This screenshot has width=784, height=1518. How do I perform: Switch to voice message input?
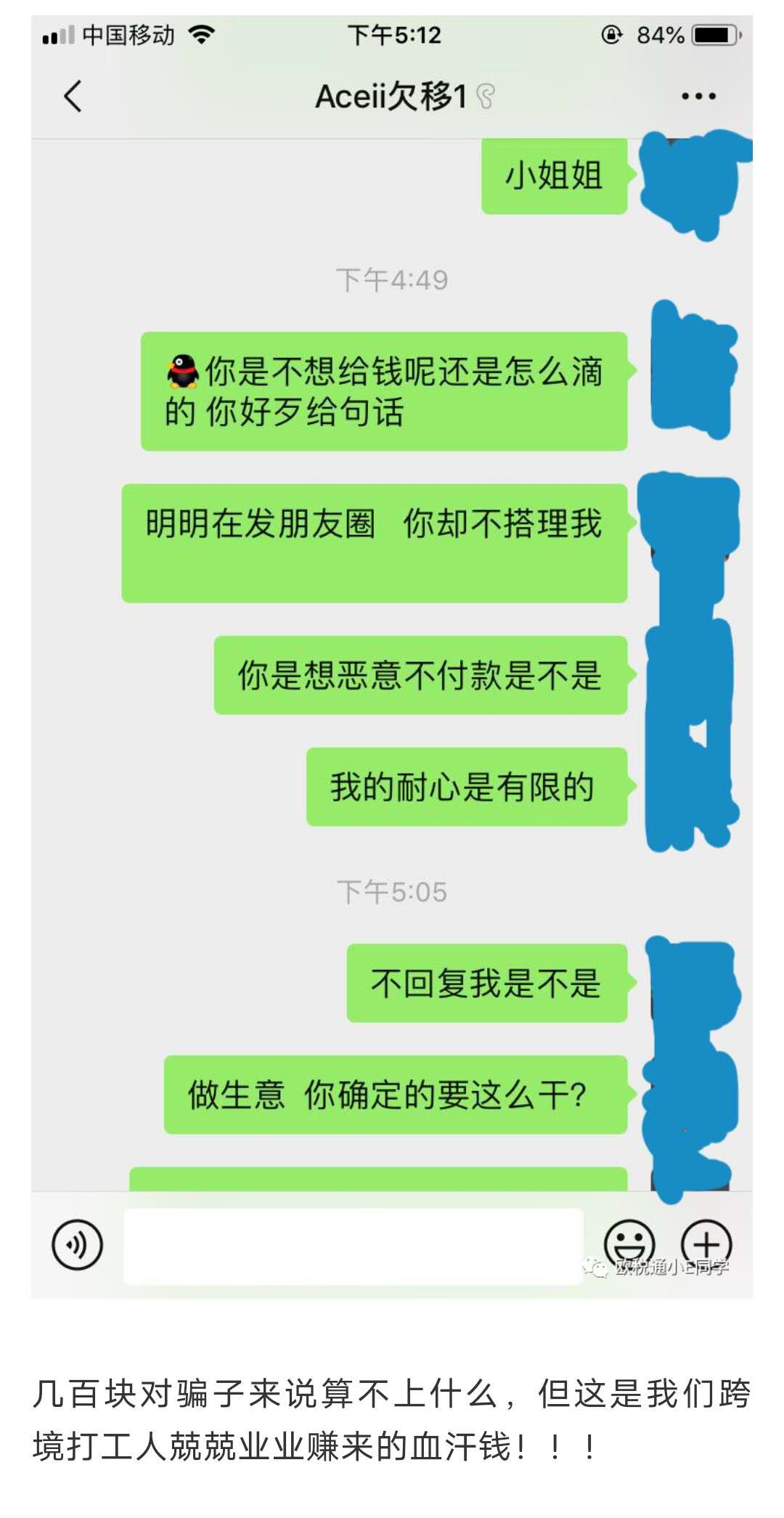77,1244
